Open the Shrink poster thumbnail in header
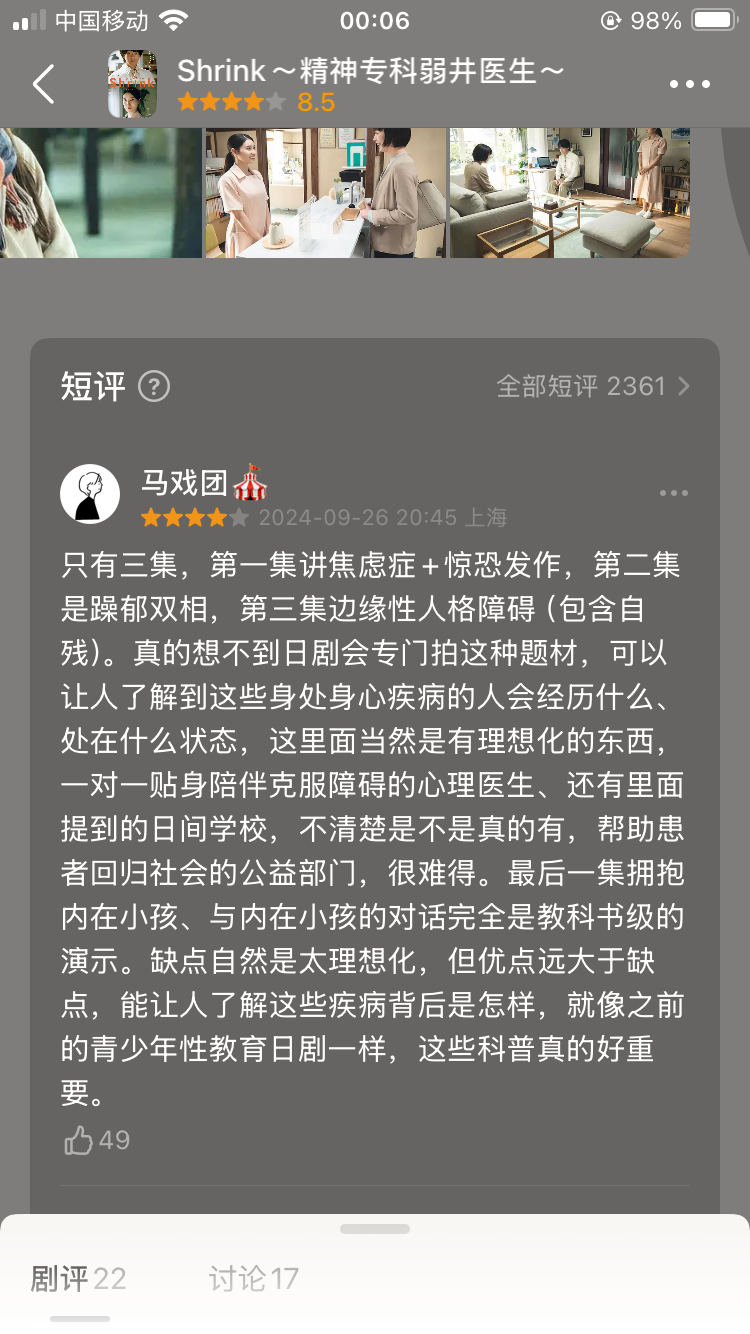 click(x=132, y=84)
